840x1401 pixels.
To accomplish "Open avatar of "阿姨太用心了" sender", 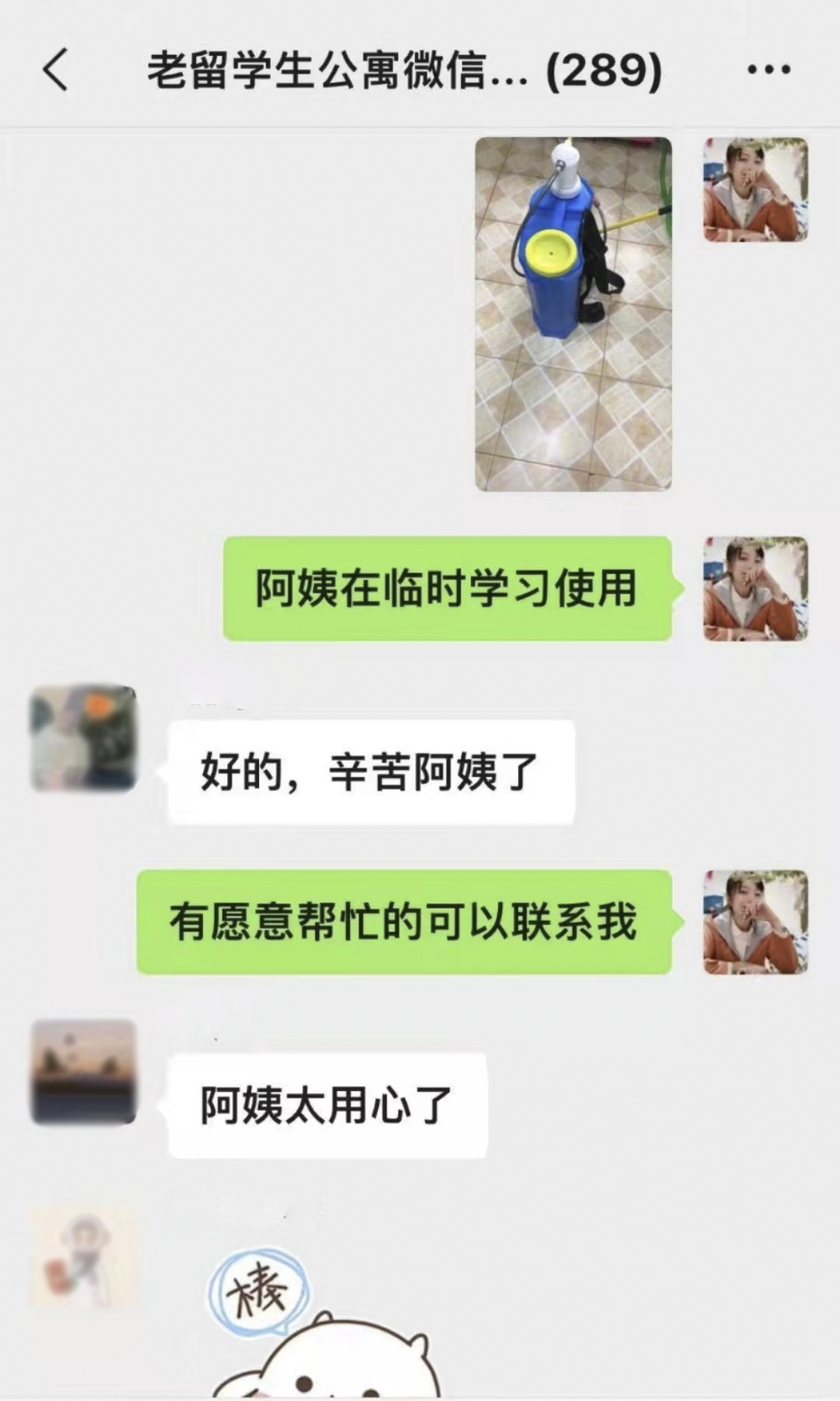I will (83, 1072).
